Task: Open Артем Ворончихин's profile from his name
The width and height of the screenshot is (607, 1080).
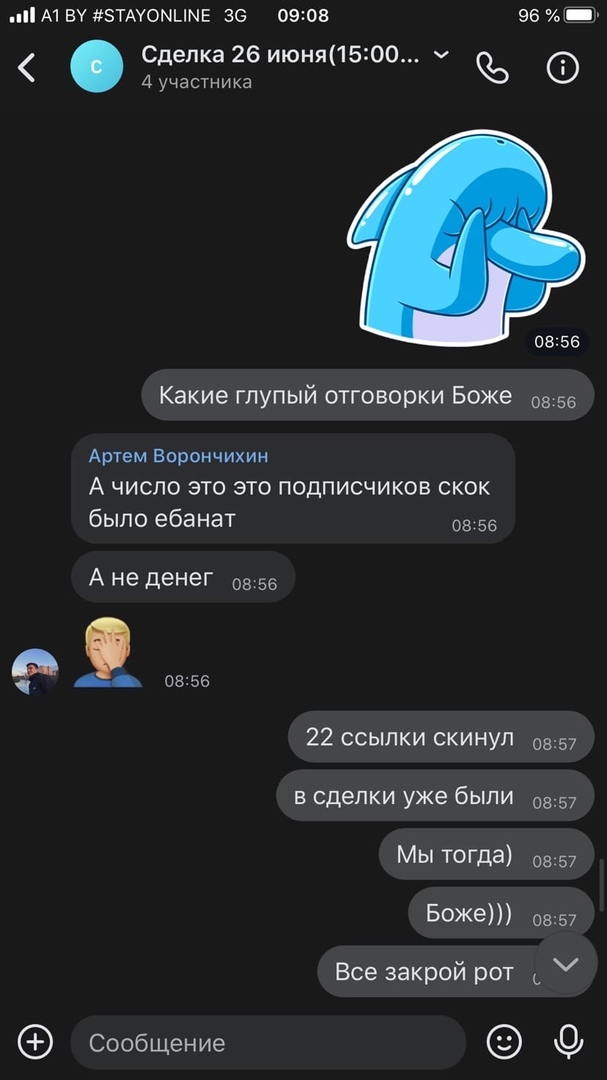Action: pyautogui.click(x=178, y=456)
